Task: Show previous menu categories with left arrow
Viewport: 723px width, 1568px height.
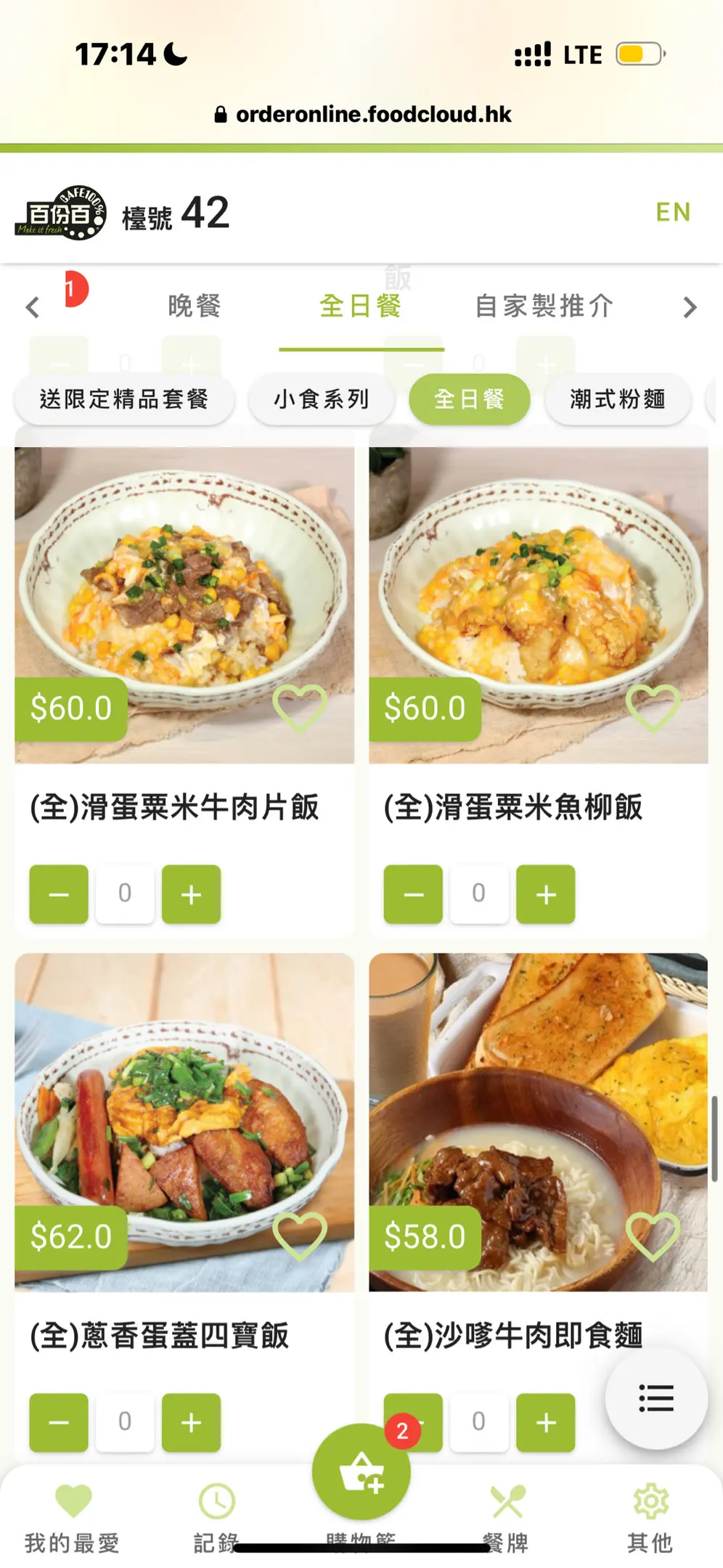Action: click(x=33, y=307)
